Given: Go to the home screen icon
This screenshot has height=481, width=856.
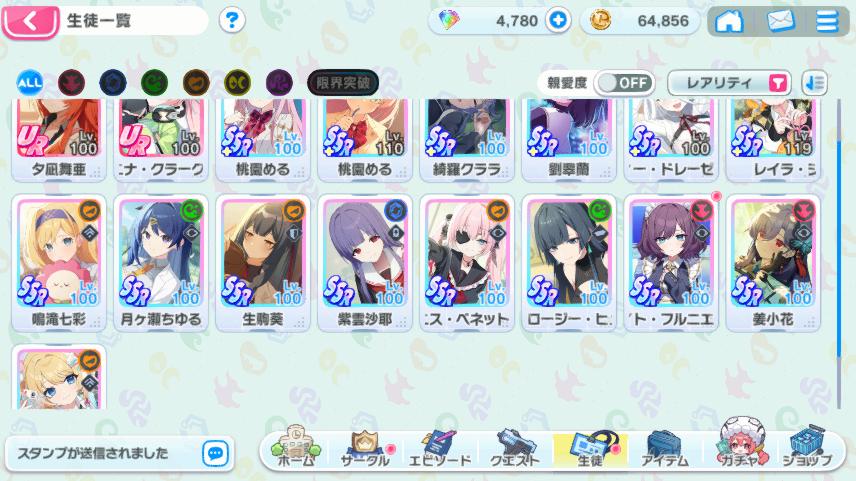Looking at the screenshot, I should (729, 21).
